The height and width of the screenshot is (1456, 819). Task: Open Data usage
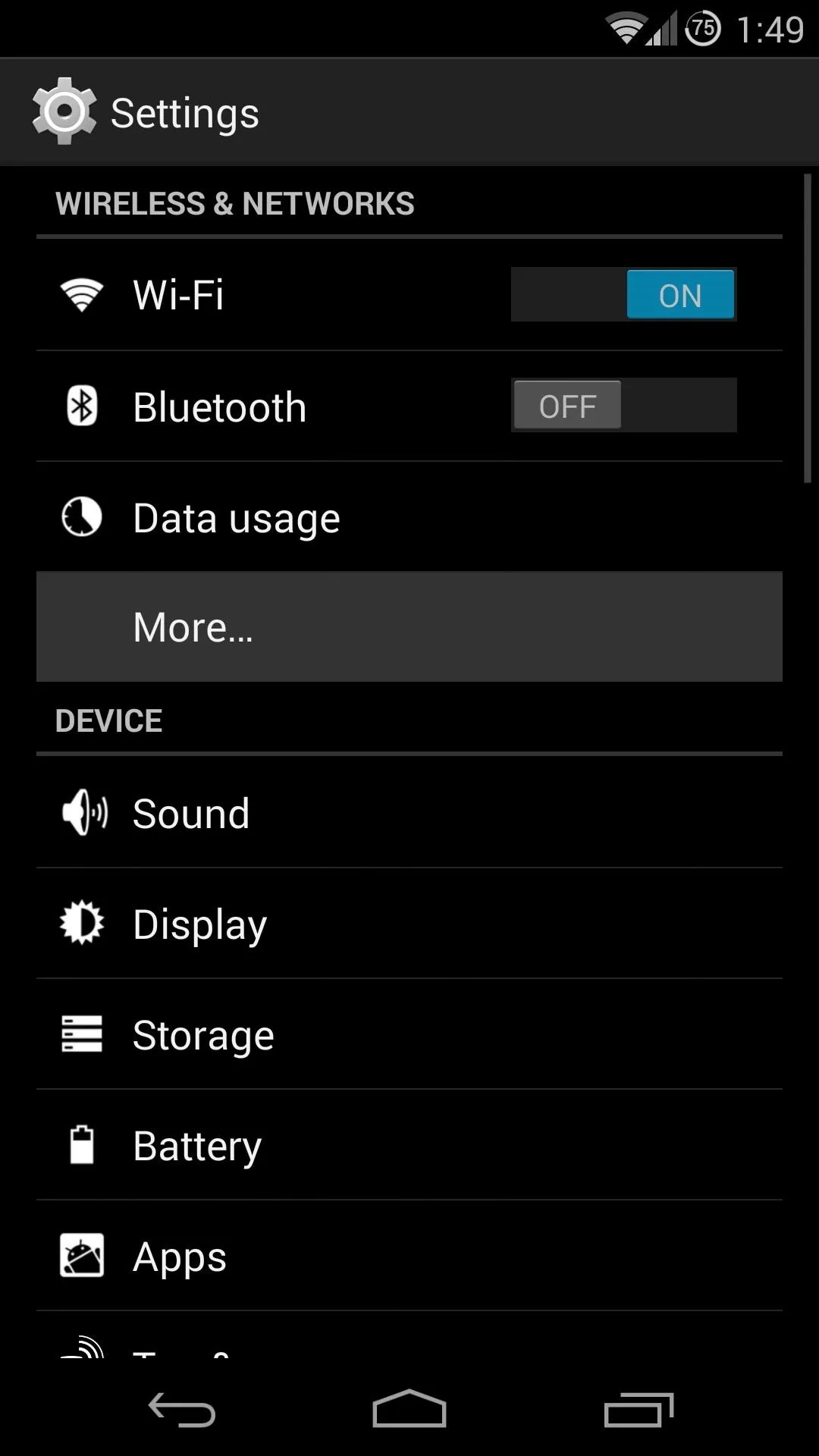tap(409, 517)
